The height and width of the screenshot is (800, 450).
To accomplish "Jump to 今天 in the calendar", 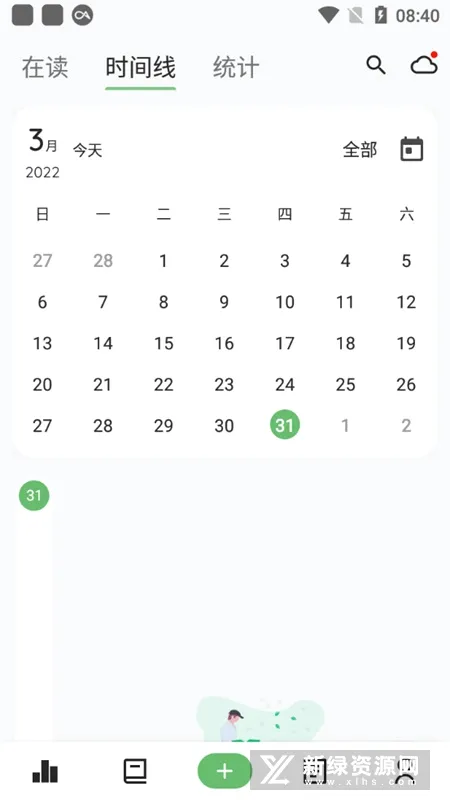I will tap(87, 150).
